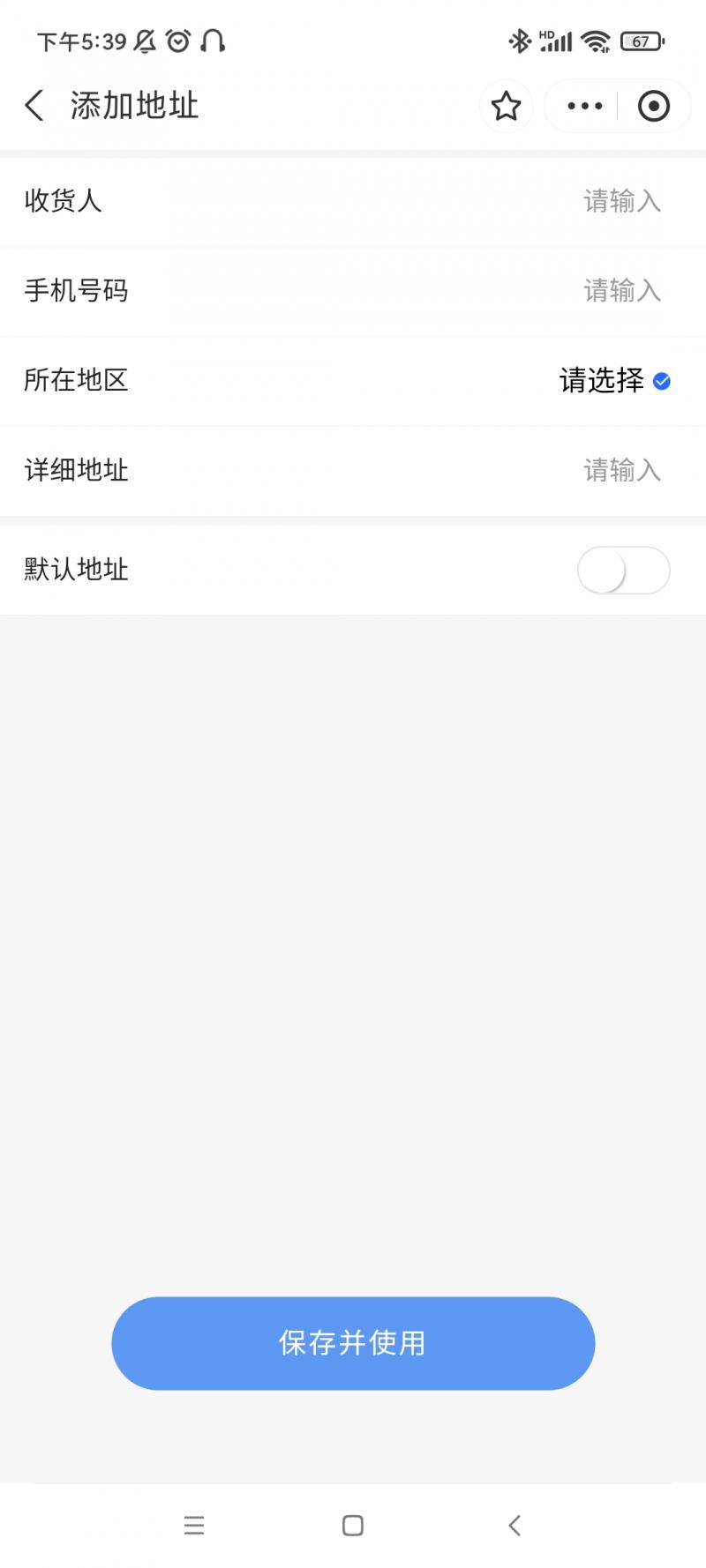Favorite this mini program with the star icon
The image size is (706, 1568).
tap(506, 106)
